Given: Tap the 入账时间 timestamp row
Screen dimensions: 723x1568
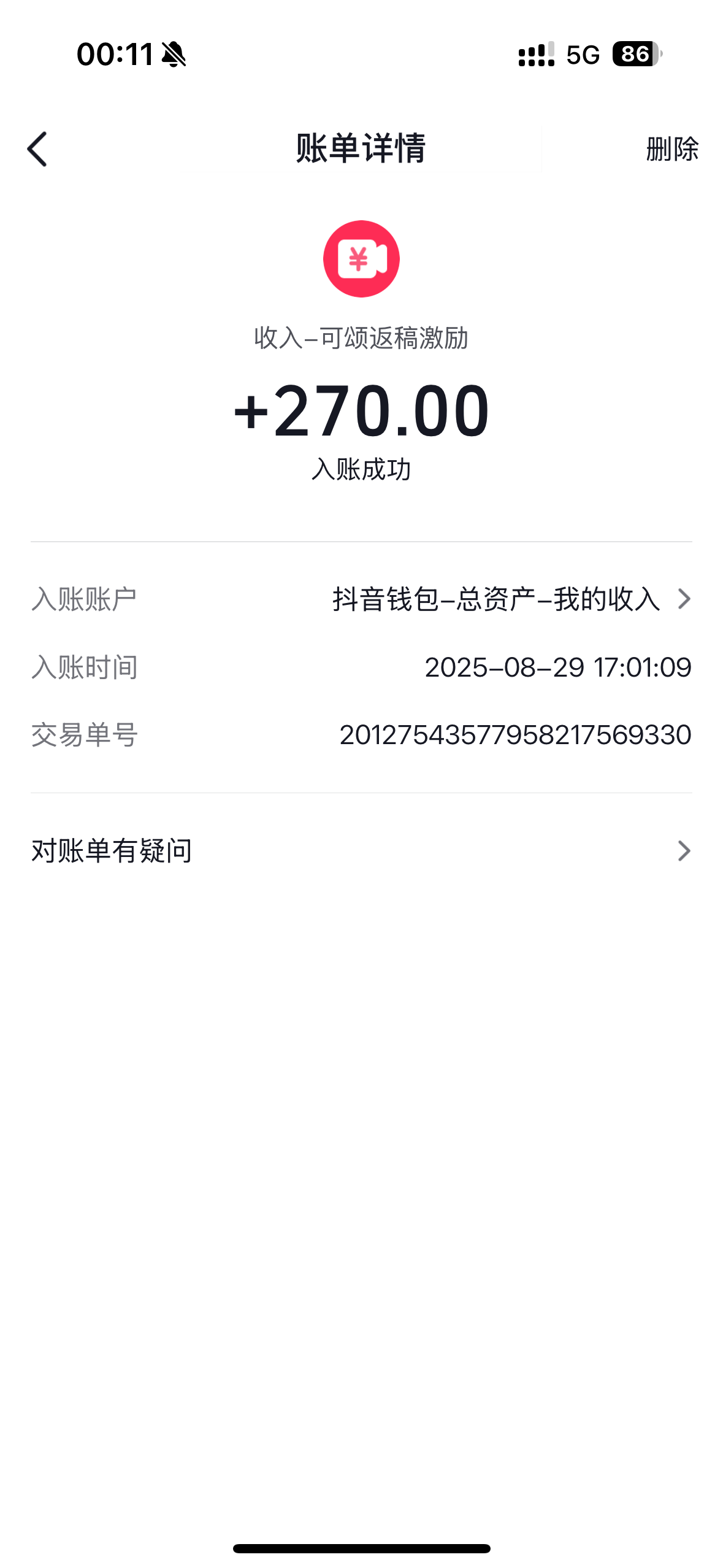Looking at the screenshot, I should pos(361,667).
